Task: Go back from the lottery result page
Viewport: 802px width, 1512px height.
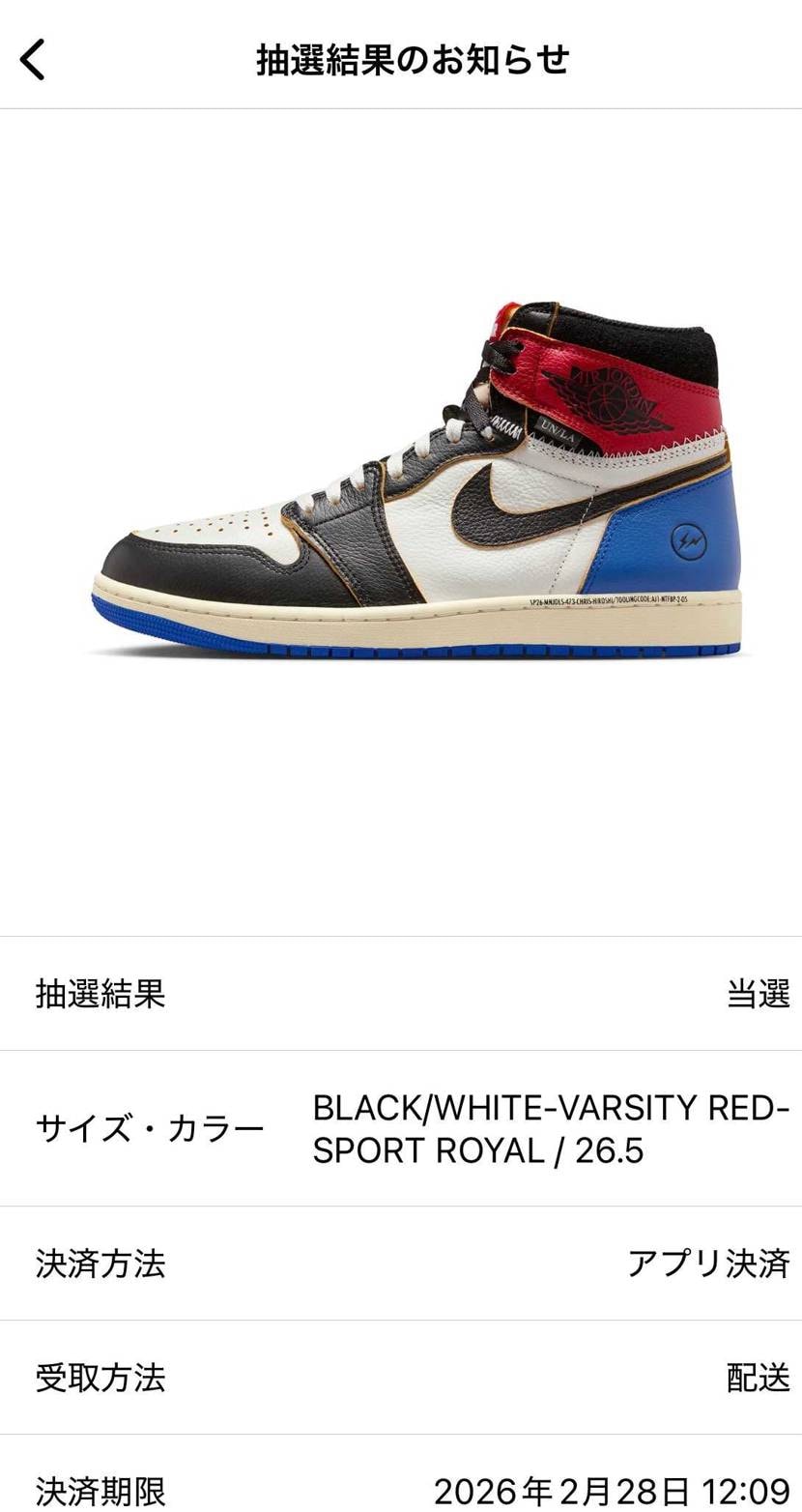Action: pyautogui.click(x=33, y=59)
